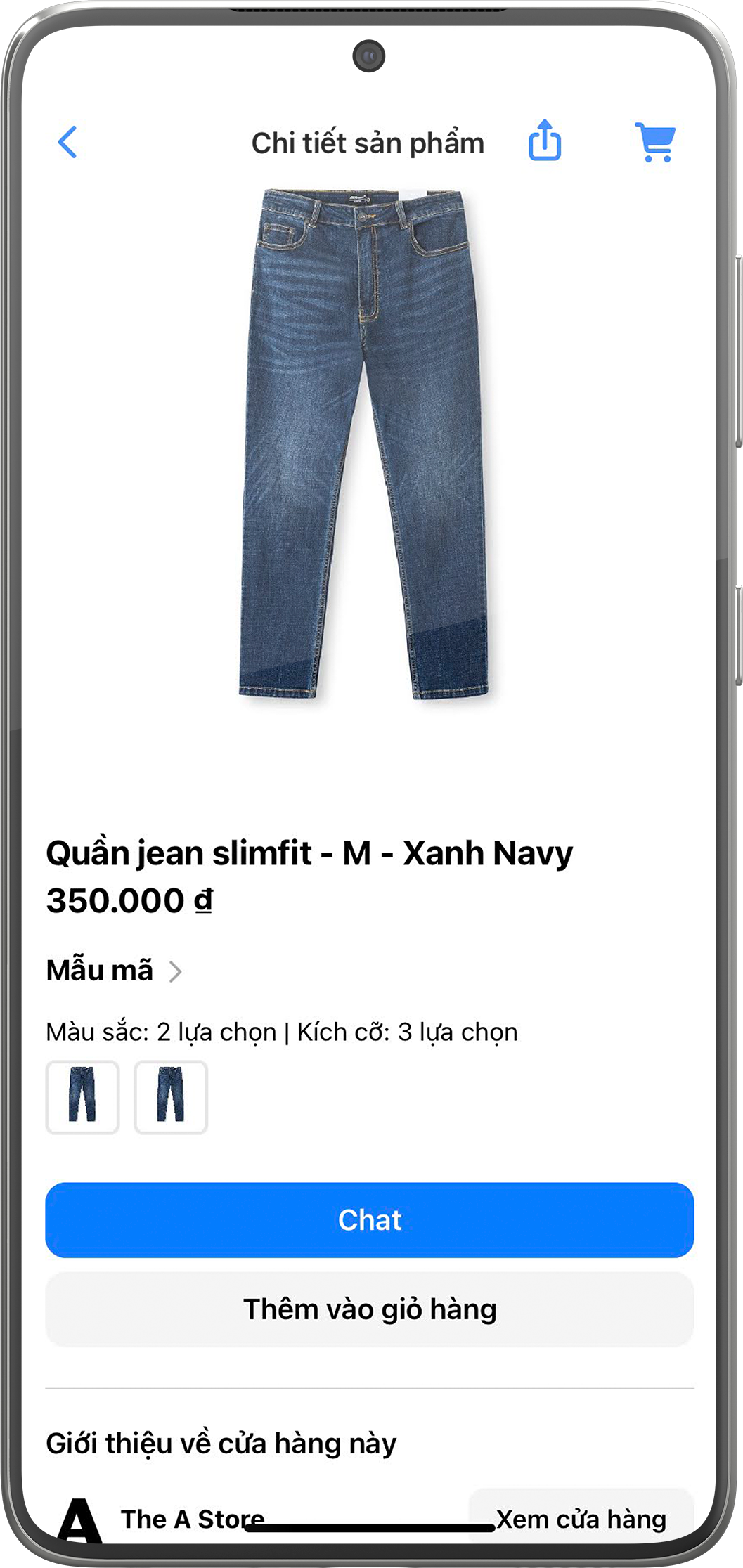
Task: Open the shopping cart
Action: tap(655, 142)
